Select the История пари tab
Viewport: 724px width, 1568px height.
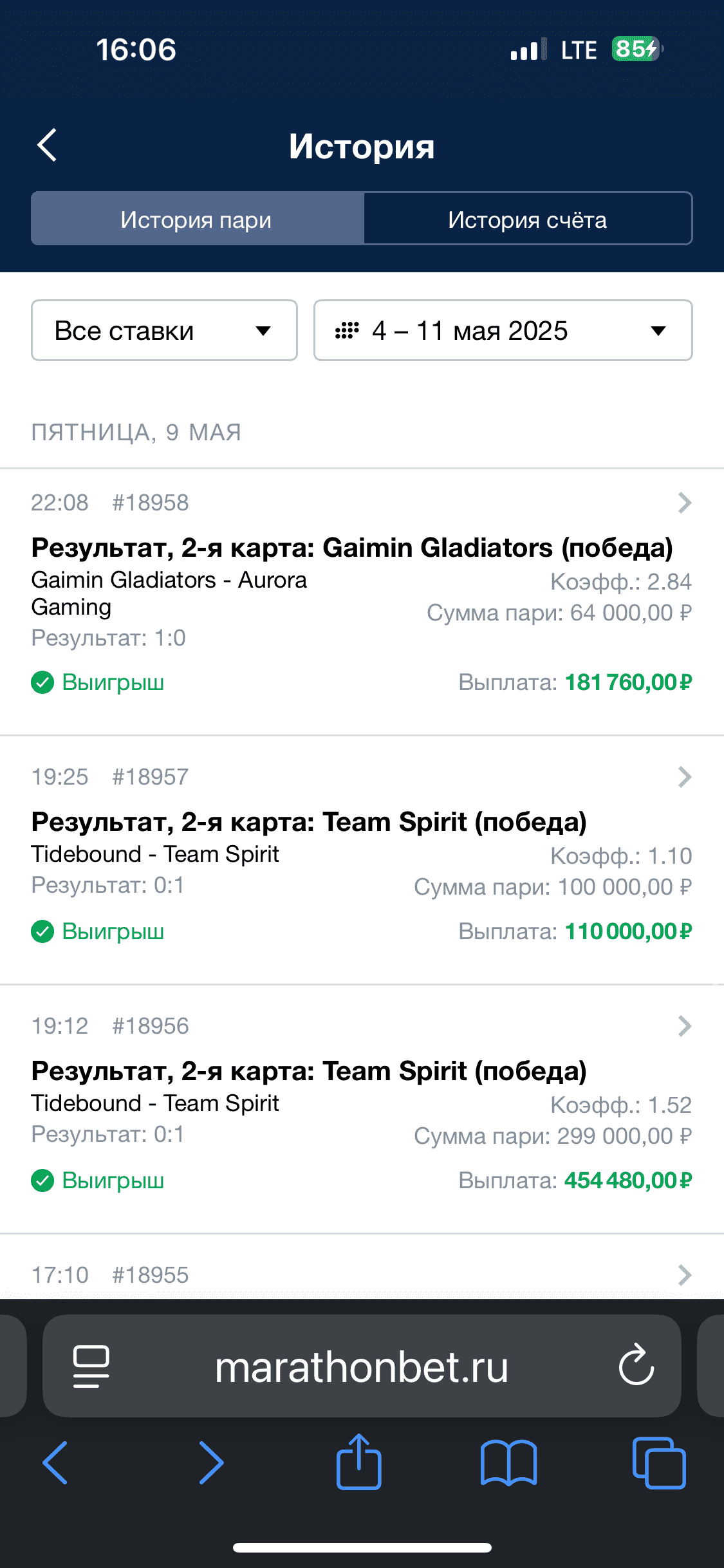tap(197, 219)
